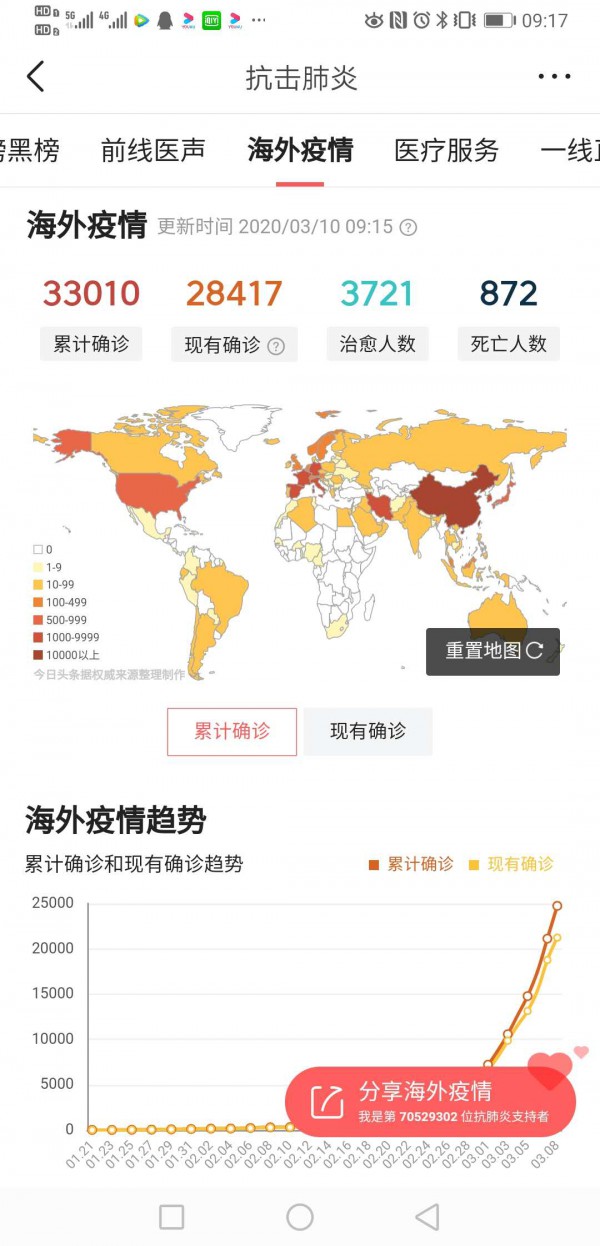Show 现有确诊 data on the map

click(x=368, y=731)
